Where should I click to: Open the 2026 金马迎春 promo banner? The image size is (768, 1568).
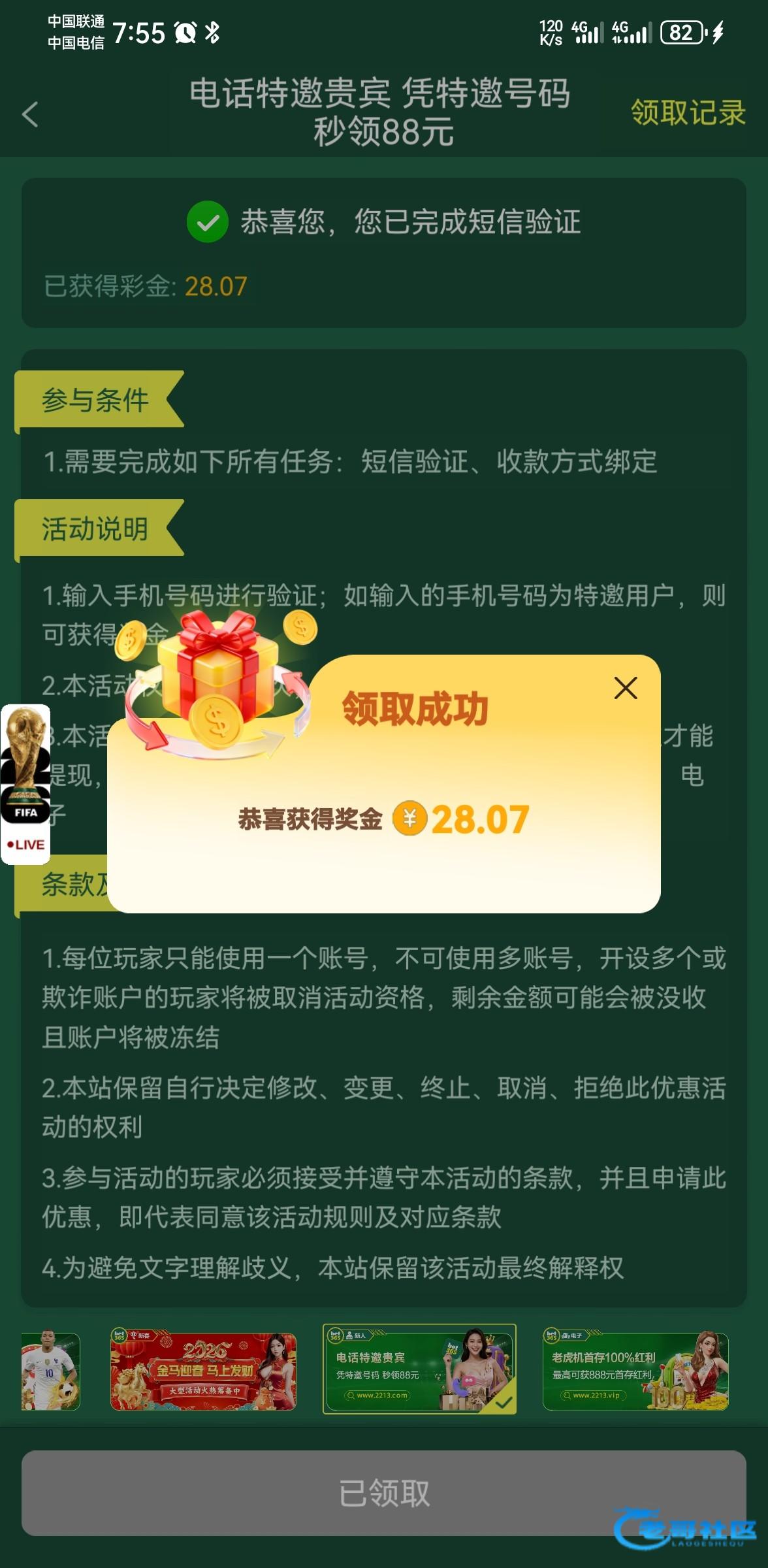203,1371
